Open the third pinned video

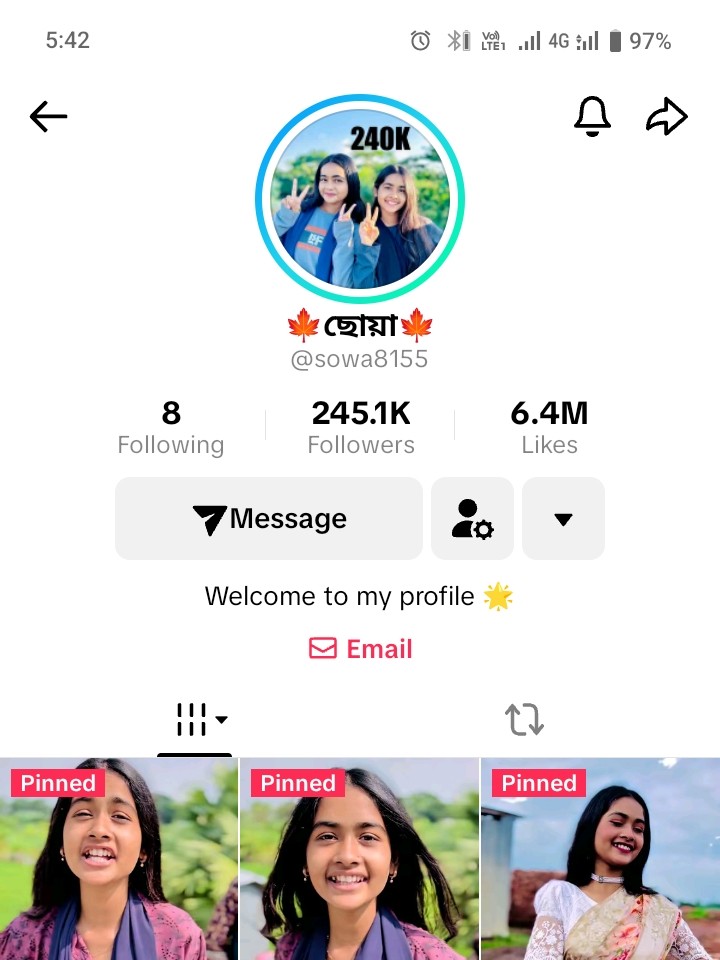600,860
